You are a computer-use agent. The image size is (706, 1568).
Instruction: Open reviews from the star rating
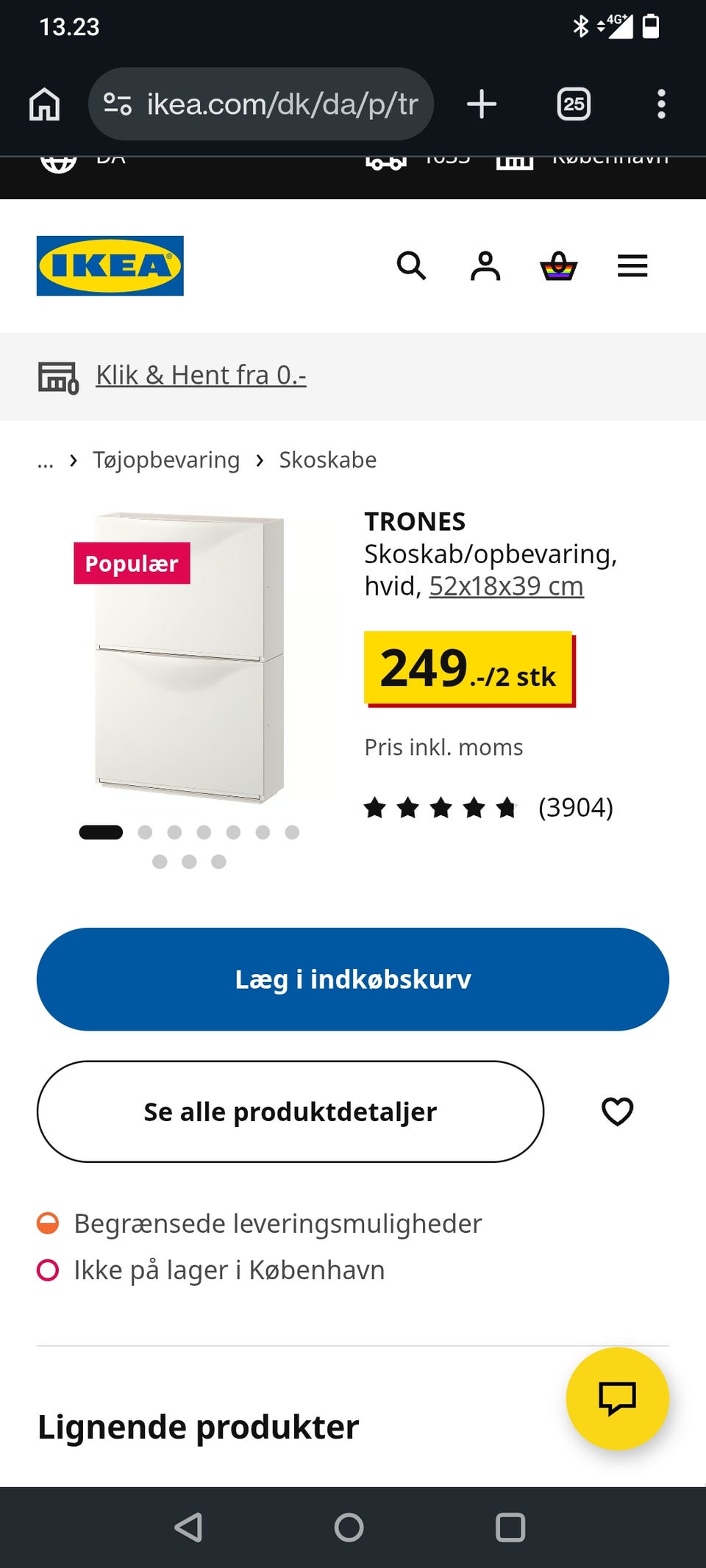(x=488, y=808)
